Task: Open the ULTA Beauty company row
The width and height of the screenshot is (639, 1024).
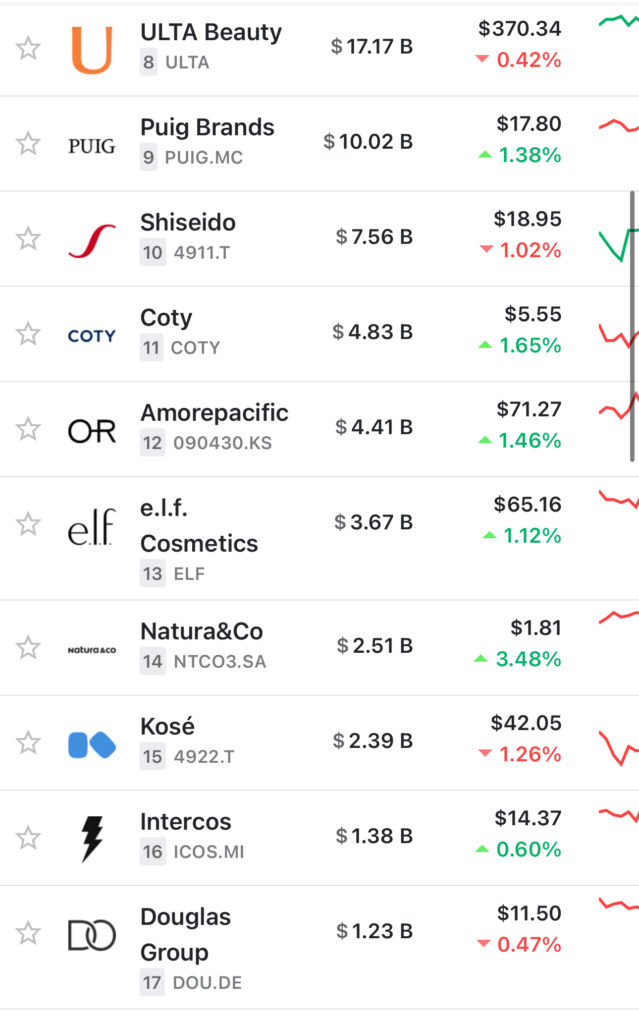Action: point(320,49)
